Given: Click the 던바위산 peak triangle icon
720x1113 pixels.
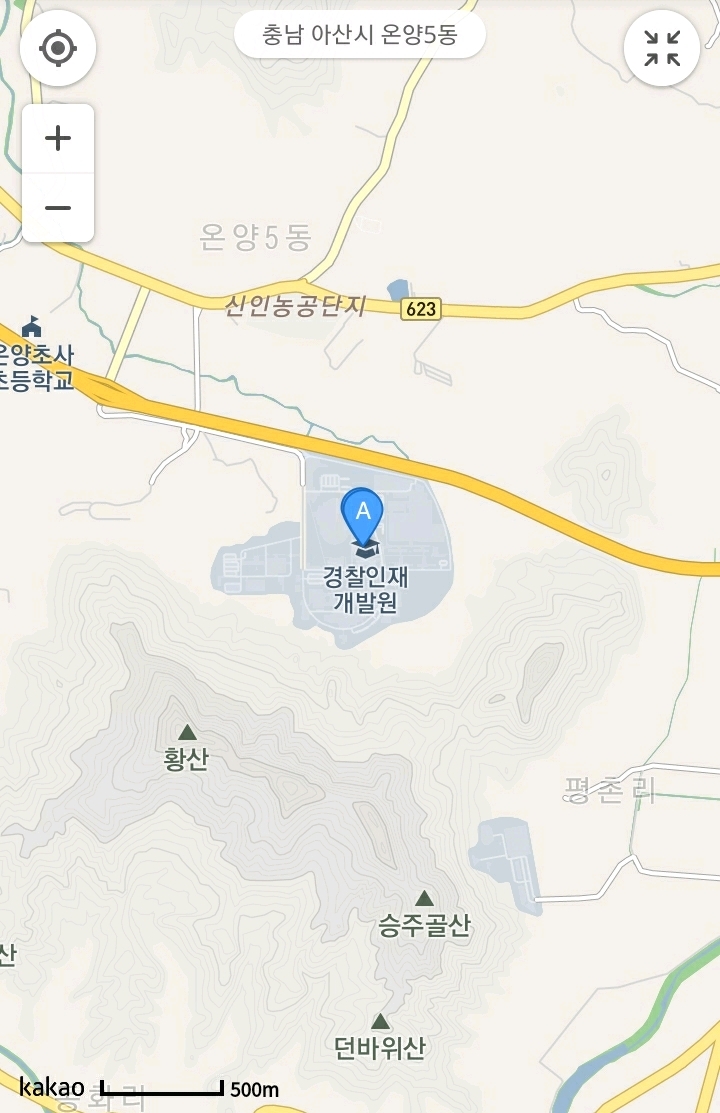Looking at the screenshot, I should (x=383, y=1023).
